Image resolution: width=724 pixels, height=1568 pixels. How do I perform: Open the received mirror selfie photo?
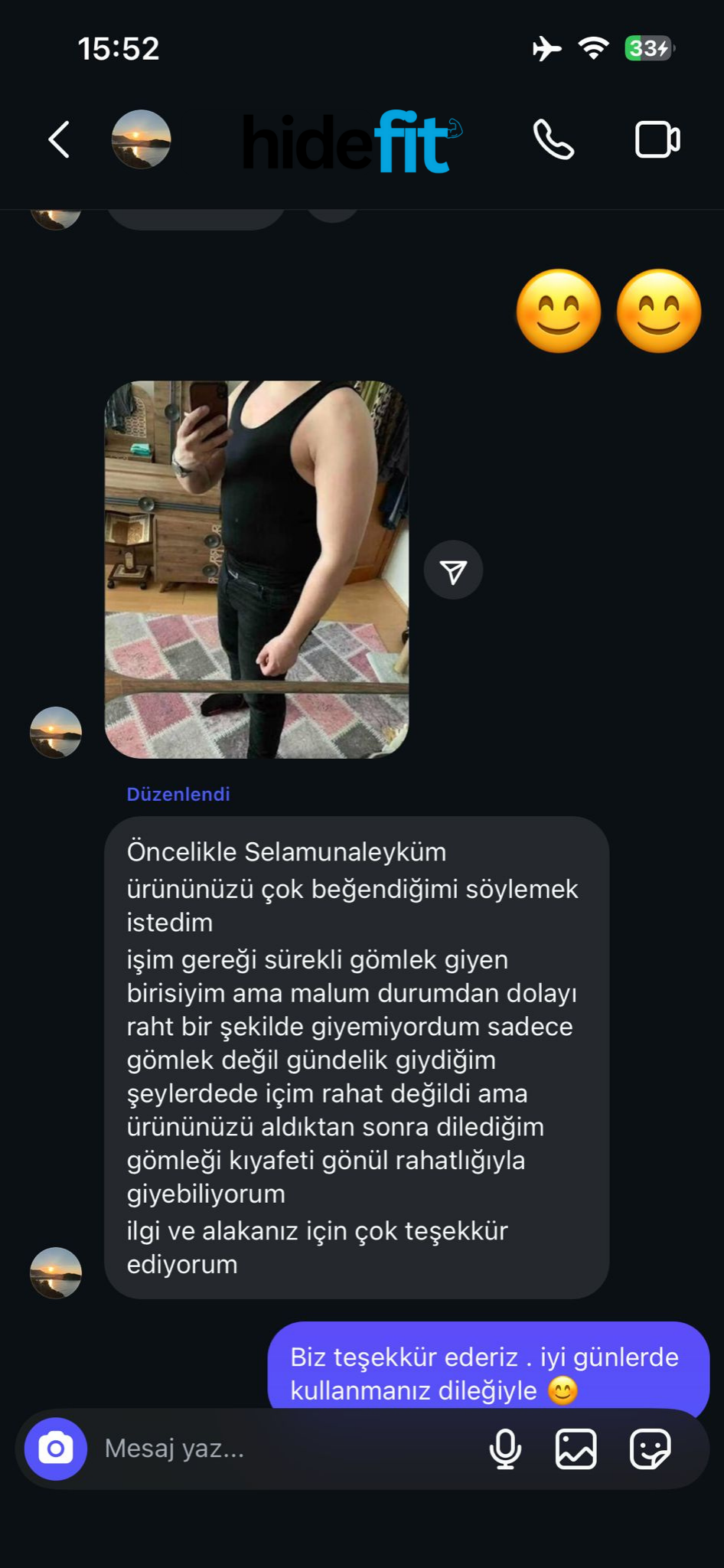tap(256, 569)
